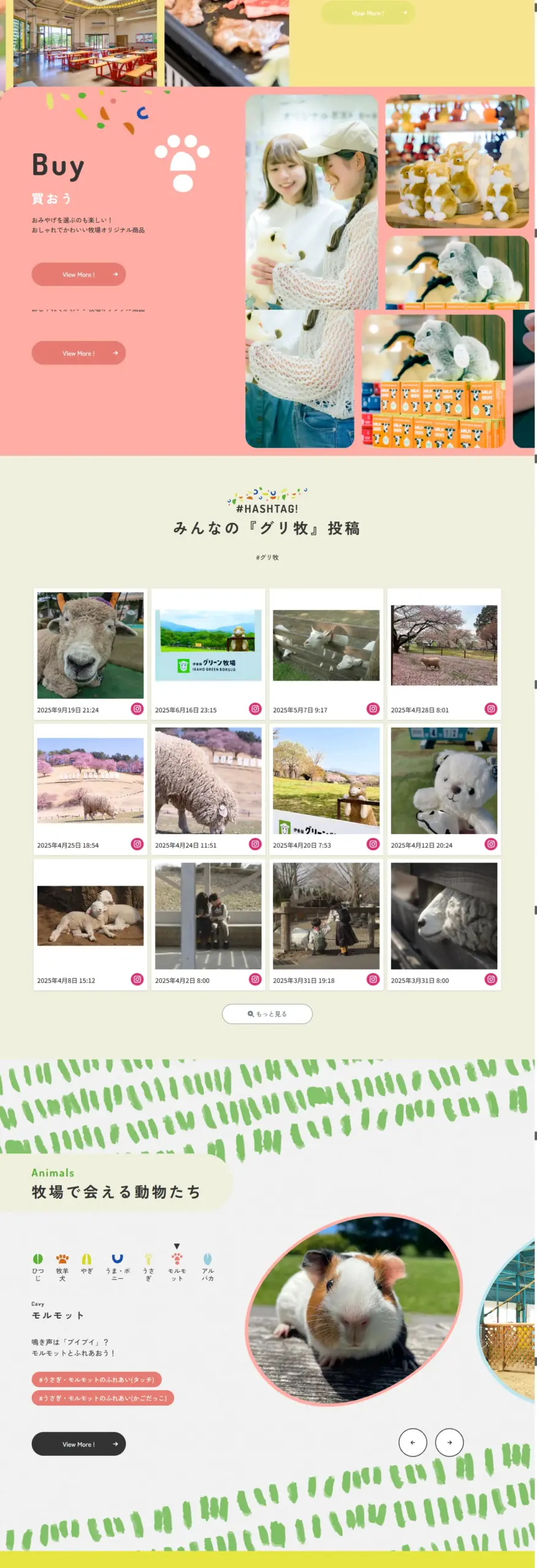View the cherry blossom post from 2025年4月28日 8:01
This screenshot has height=1568, width=537.
pyautogui.click(x=444, y=646)
